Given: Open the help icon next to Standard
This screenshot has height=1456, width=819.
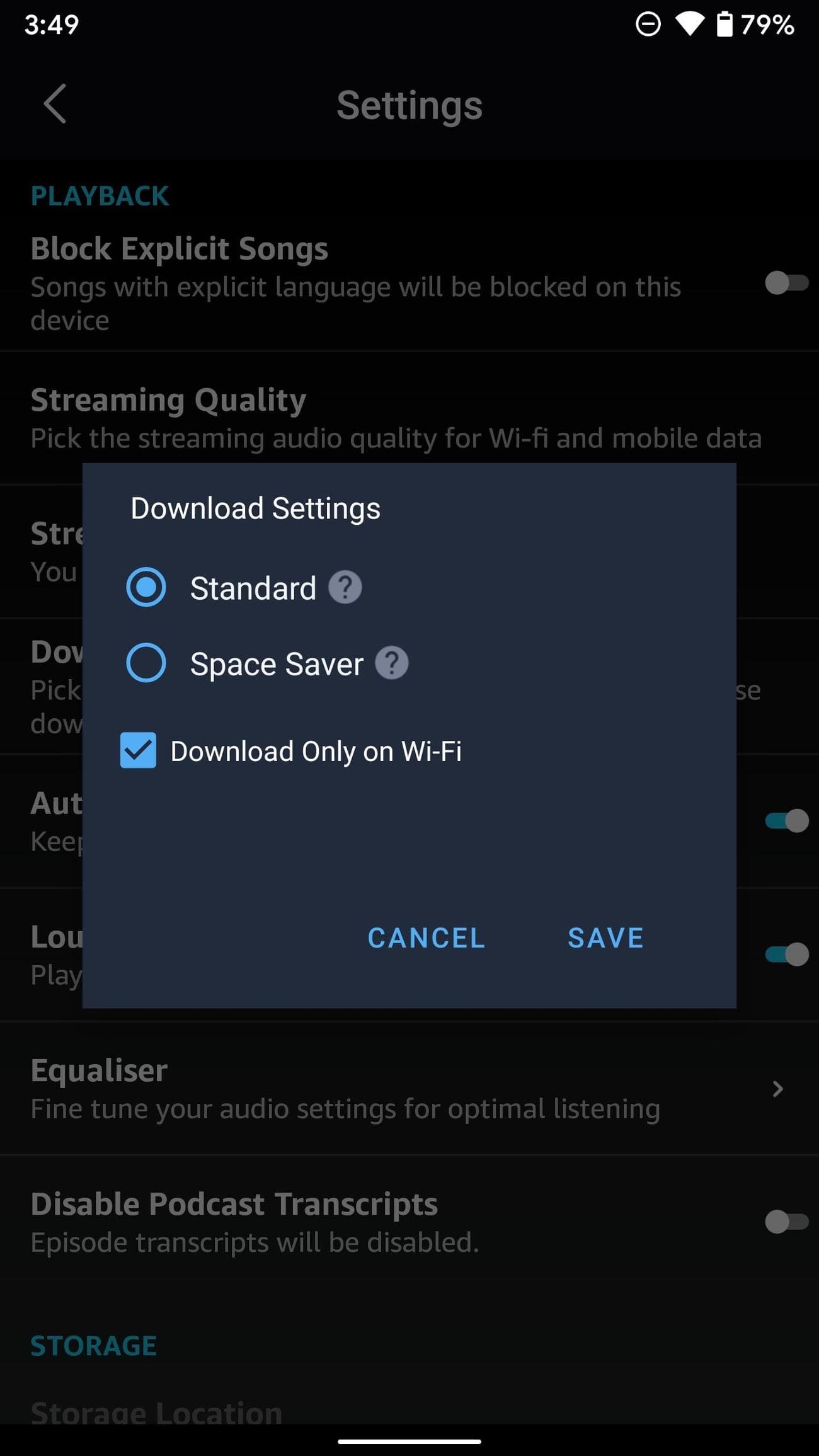Looking at the screenshot, I should point(345,587).
